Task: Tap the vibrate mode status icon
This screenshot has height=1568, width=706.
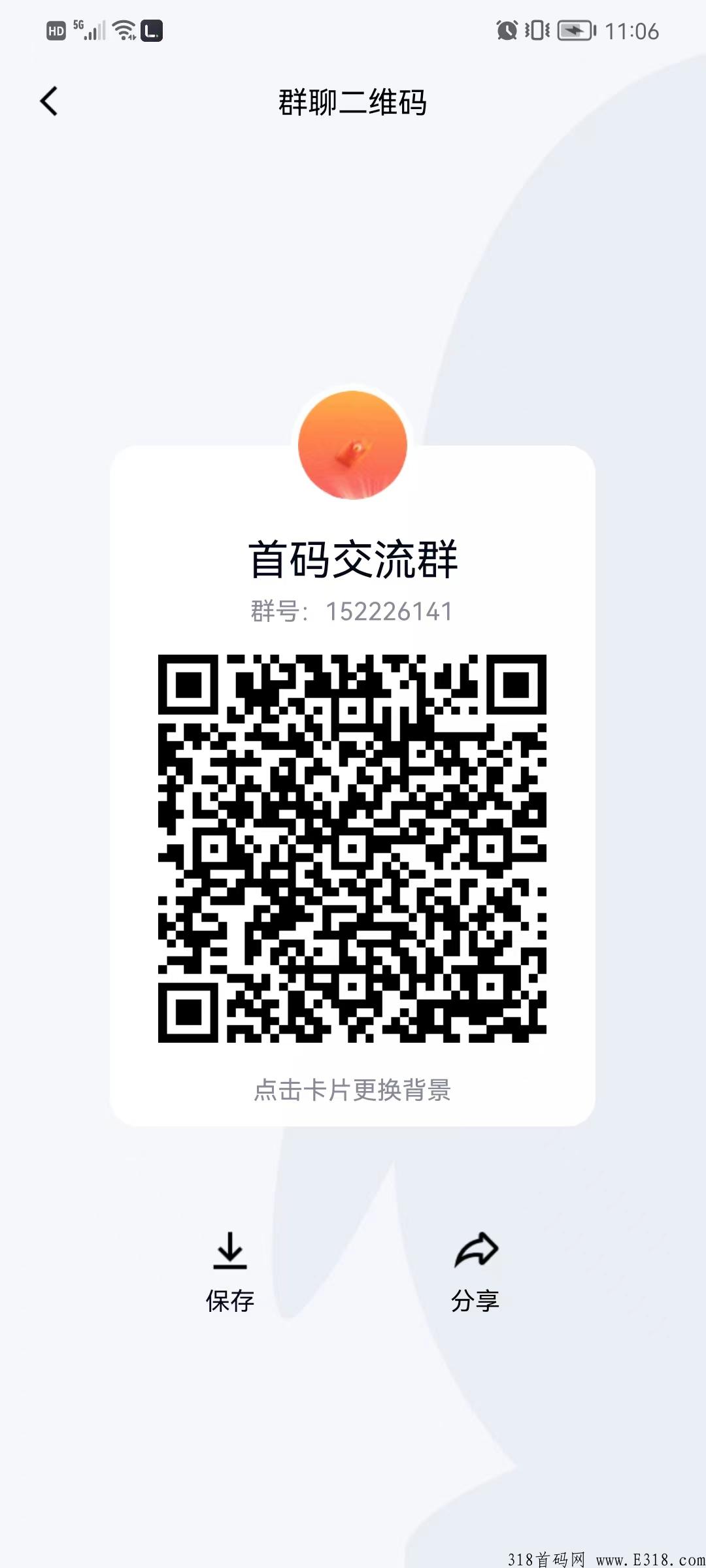Action: (537, 31)
